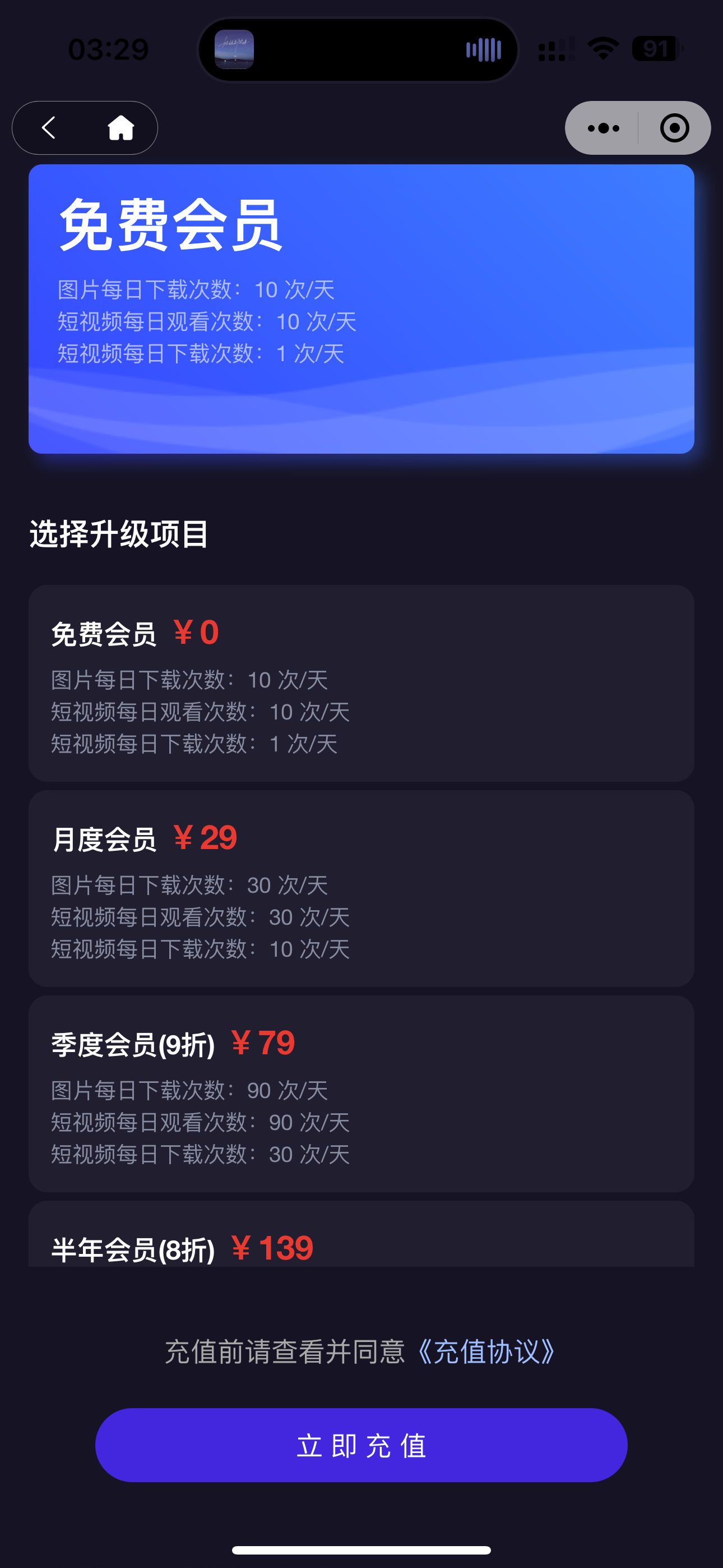
Task: Choose the 月度会员 ¥29 plan
Action: (x=361, y=888)
